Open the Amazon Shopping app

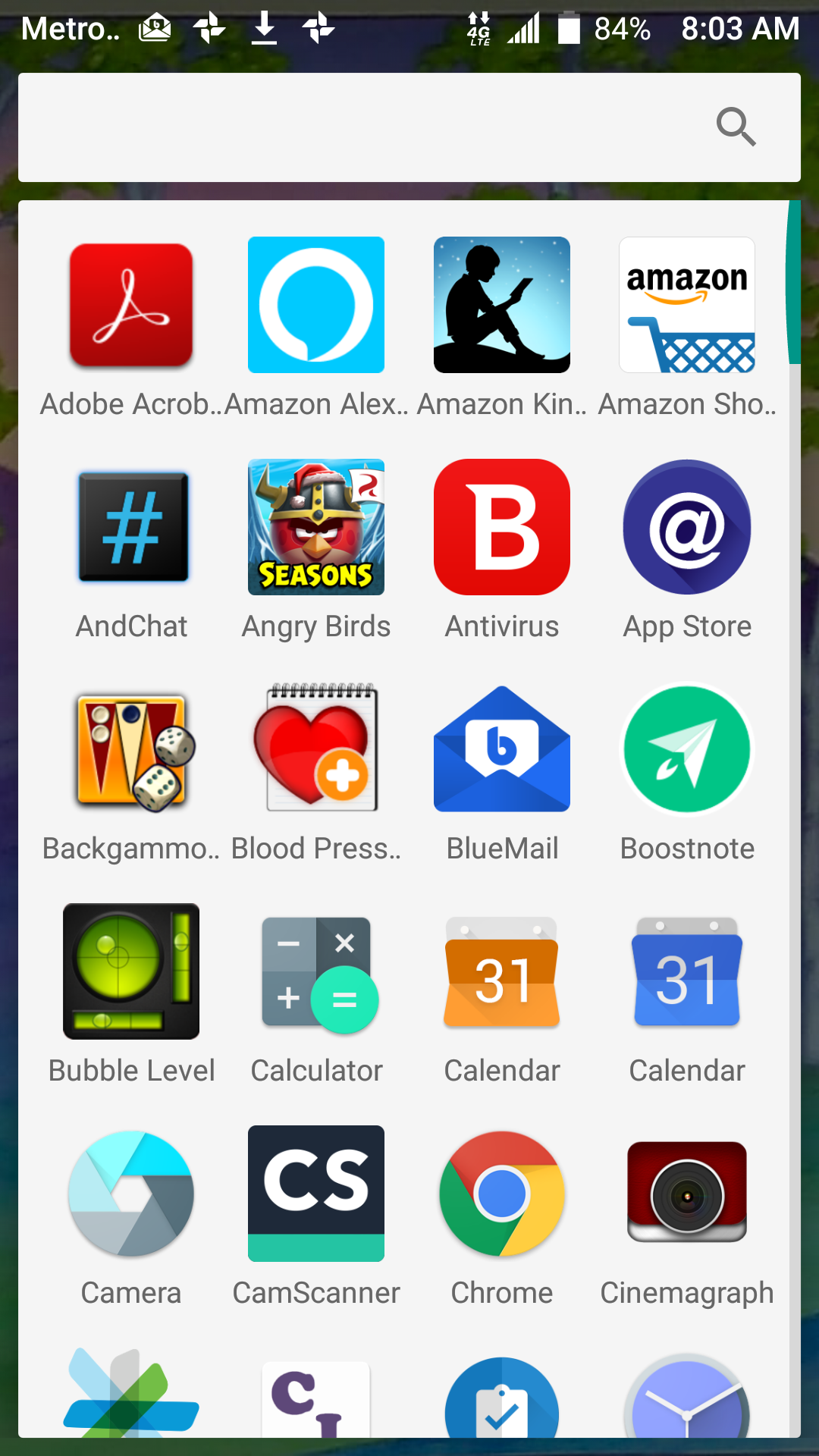tap(687, 305)
